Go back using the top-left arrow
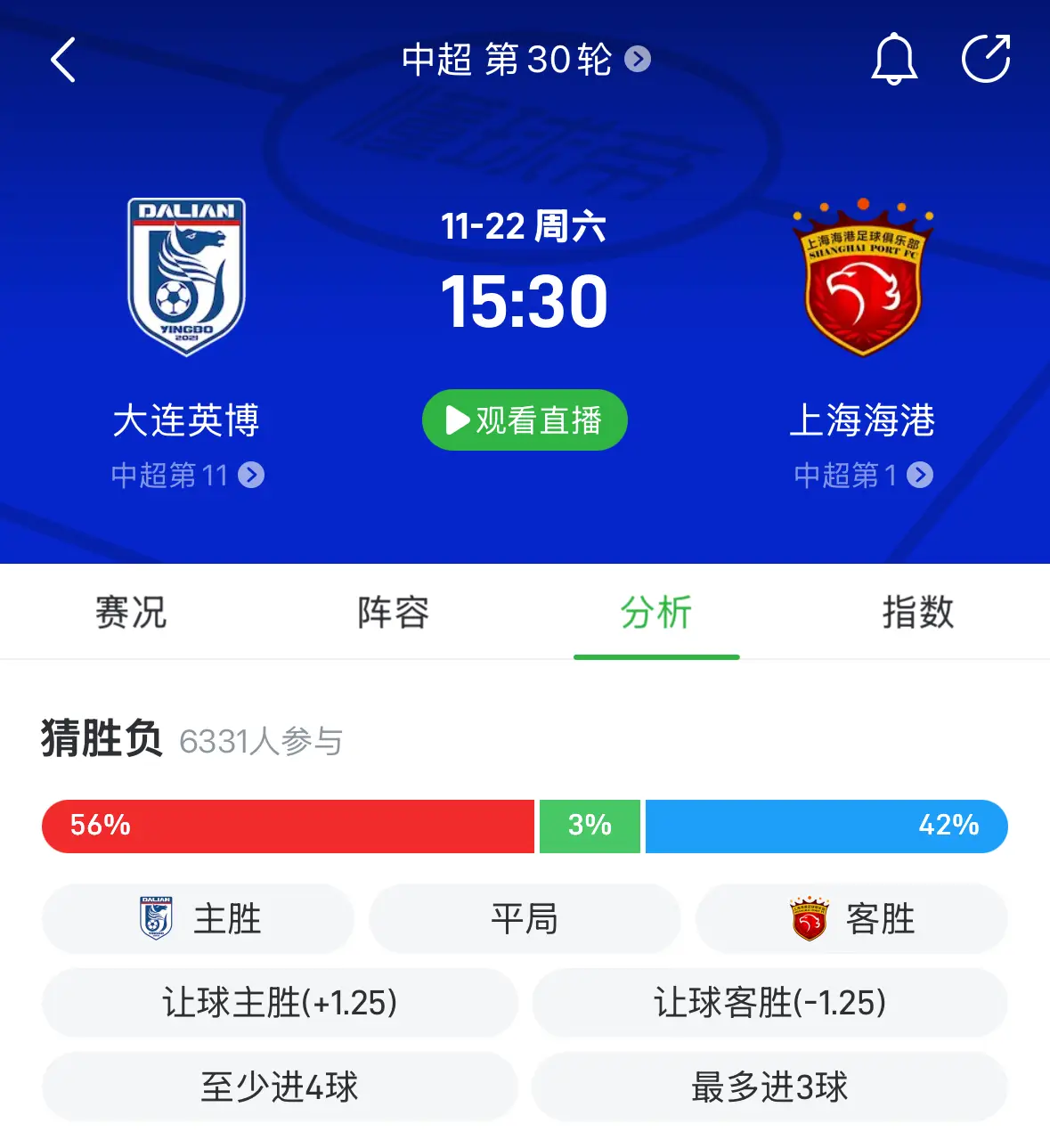 pyautogui.click(x=62, y=60)
